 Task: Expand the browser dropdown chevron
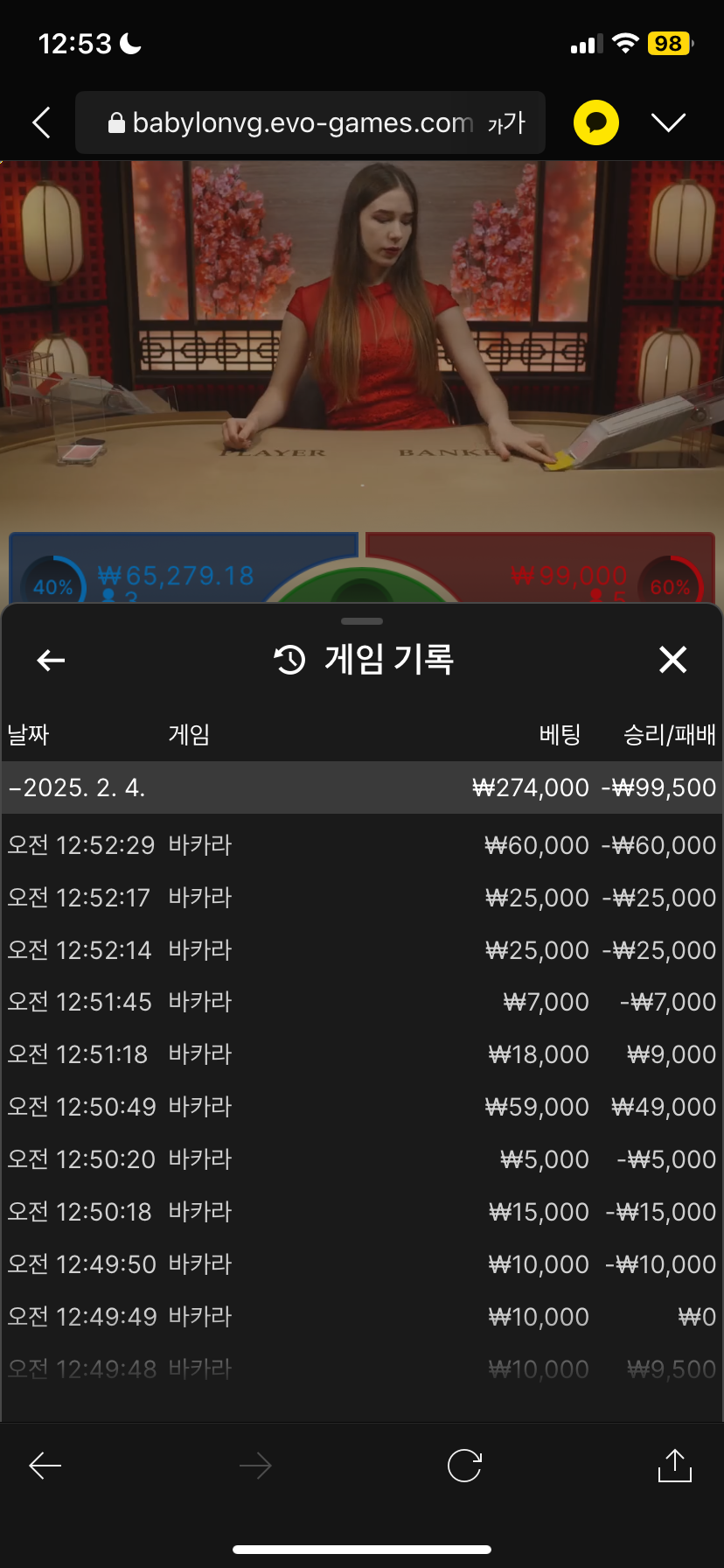coord(668,122)
